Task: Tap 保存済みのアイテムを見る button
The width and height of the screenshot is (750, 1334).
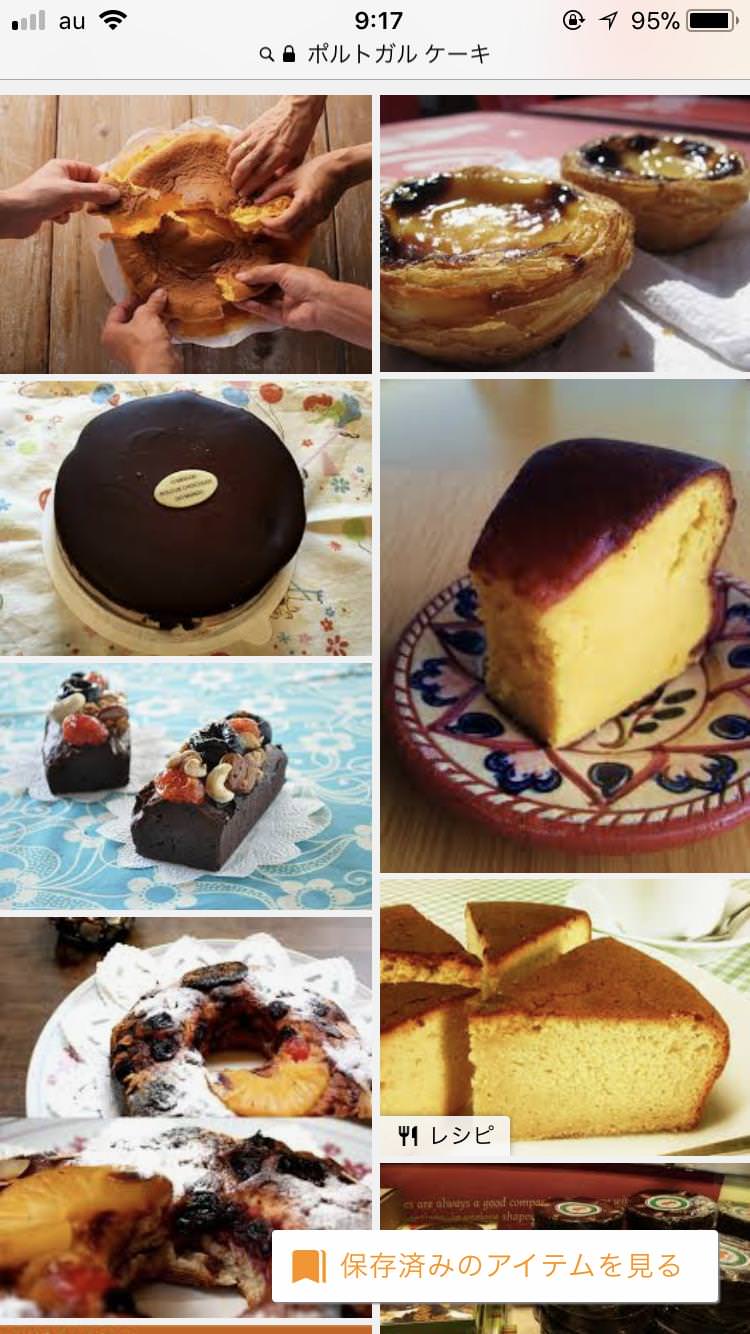Action: coord(495,1266)
